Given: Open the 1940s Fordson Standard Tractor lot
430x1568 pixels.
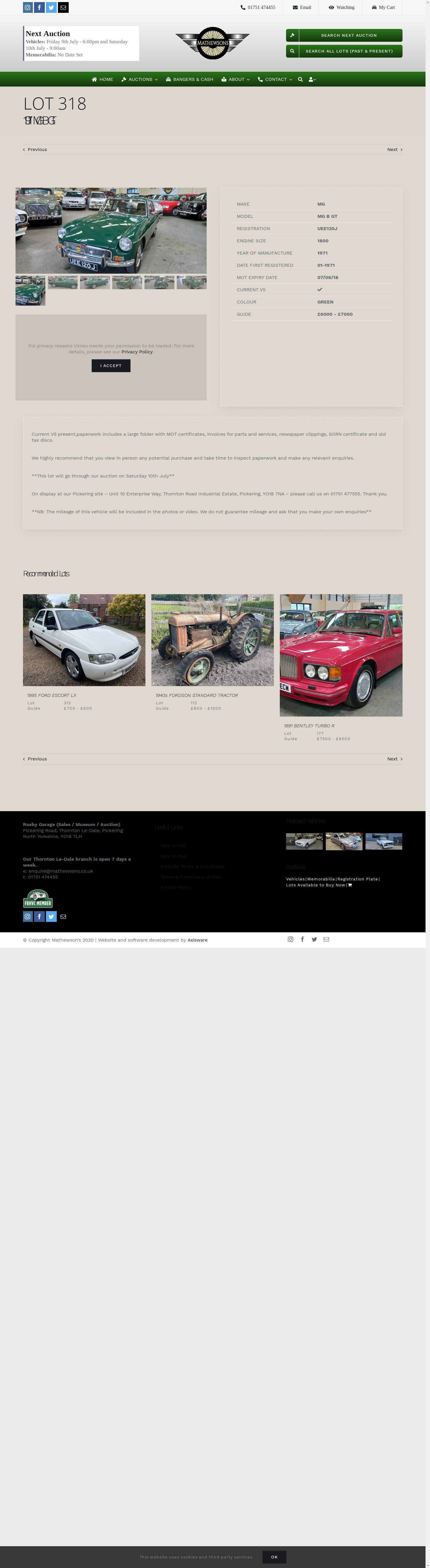Looking at the screenshot, I should click(213, 640).
